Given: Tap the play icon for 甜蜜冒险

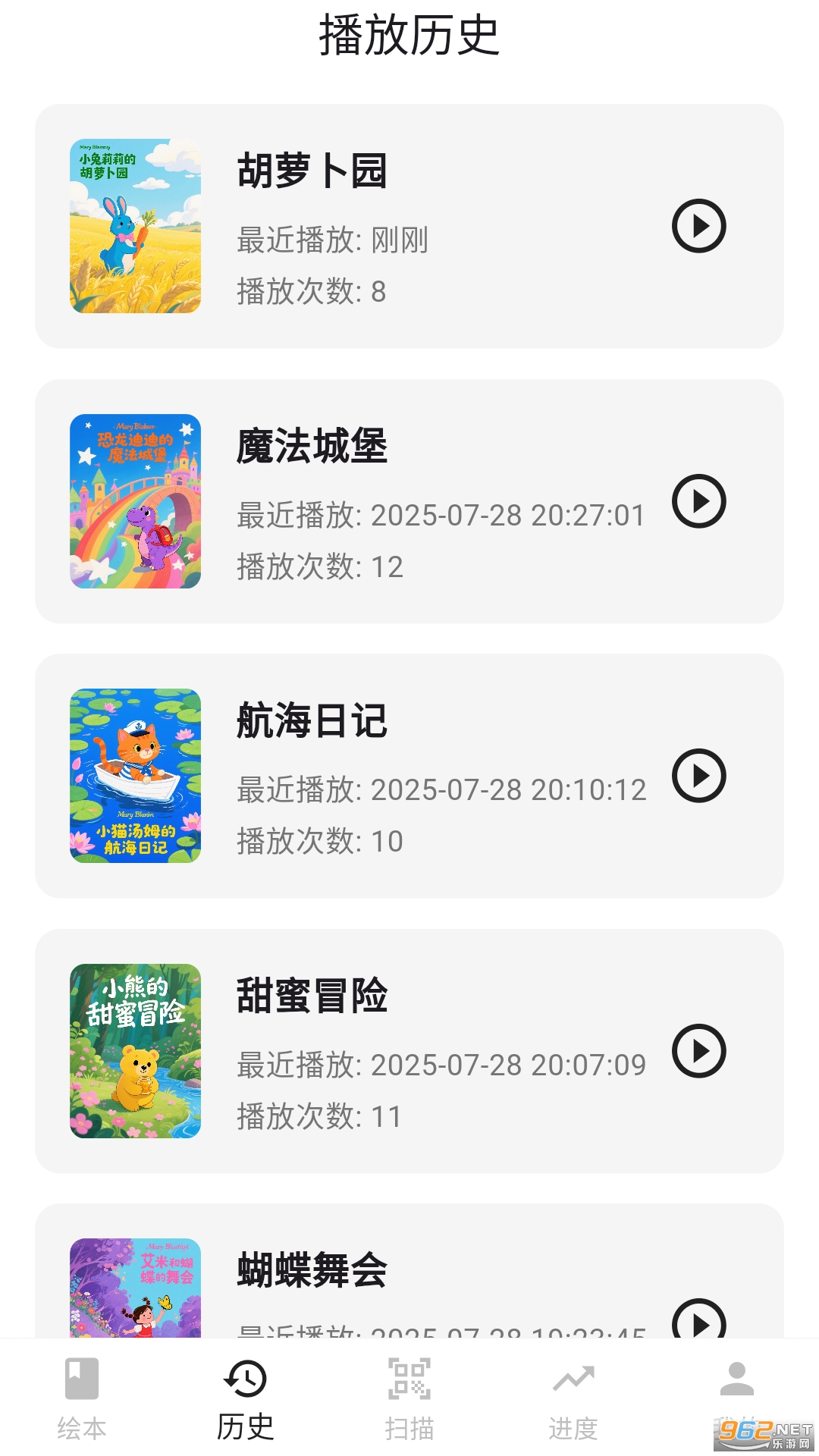Looking at the screenshot, I should click(698, 1051).
